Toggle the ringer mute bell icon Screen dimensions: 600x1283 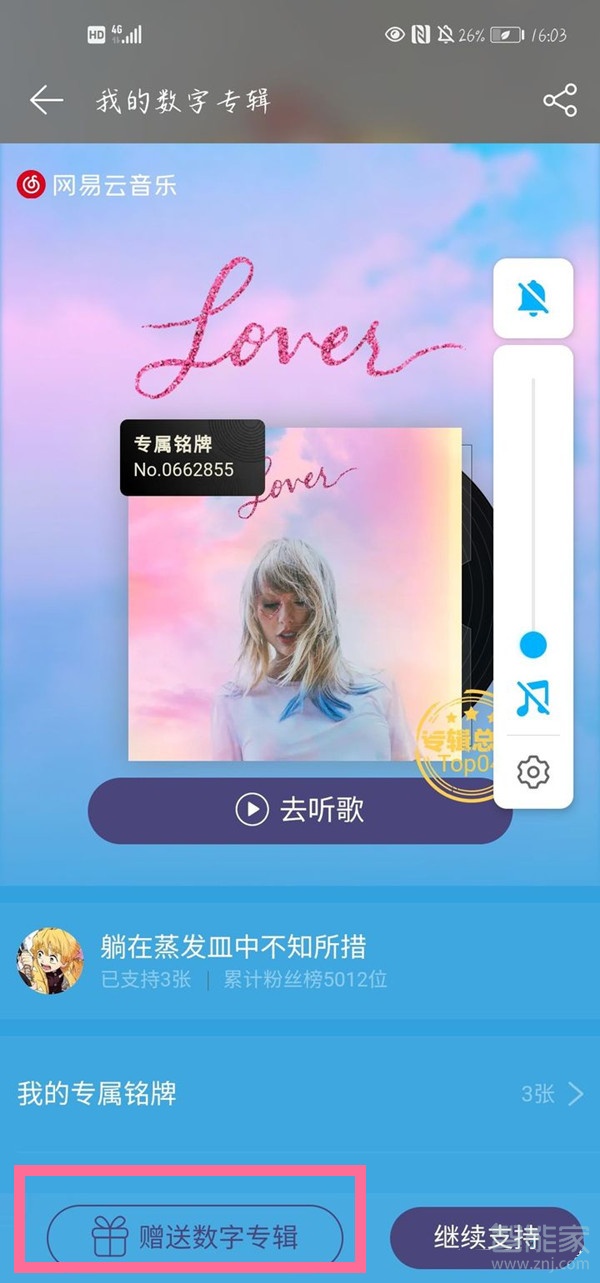pyautogui.click(x=533, y=298)
